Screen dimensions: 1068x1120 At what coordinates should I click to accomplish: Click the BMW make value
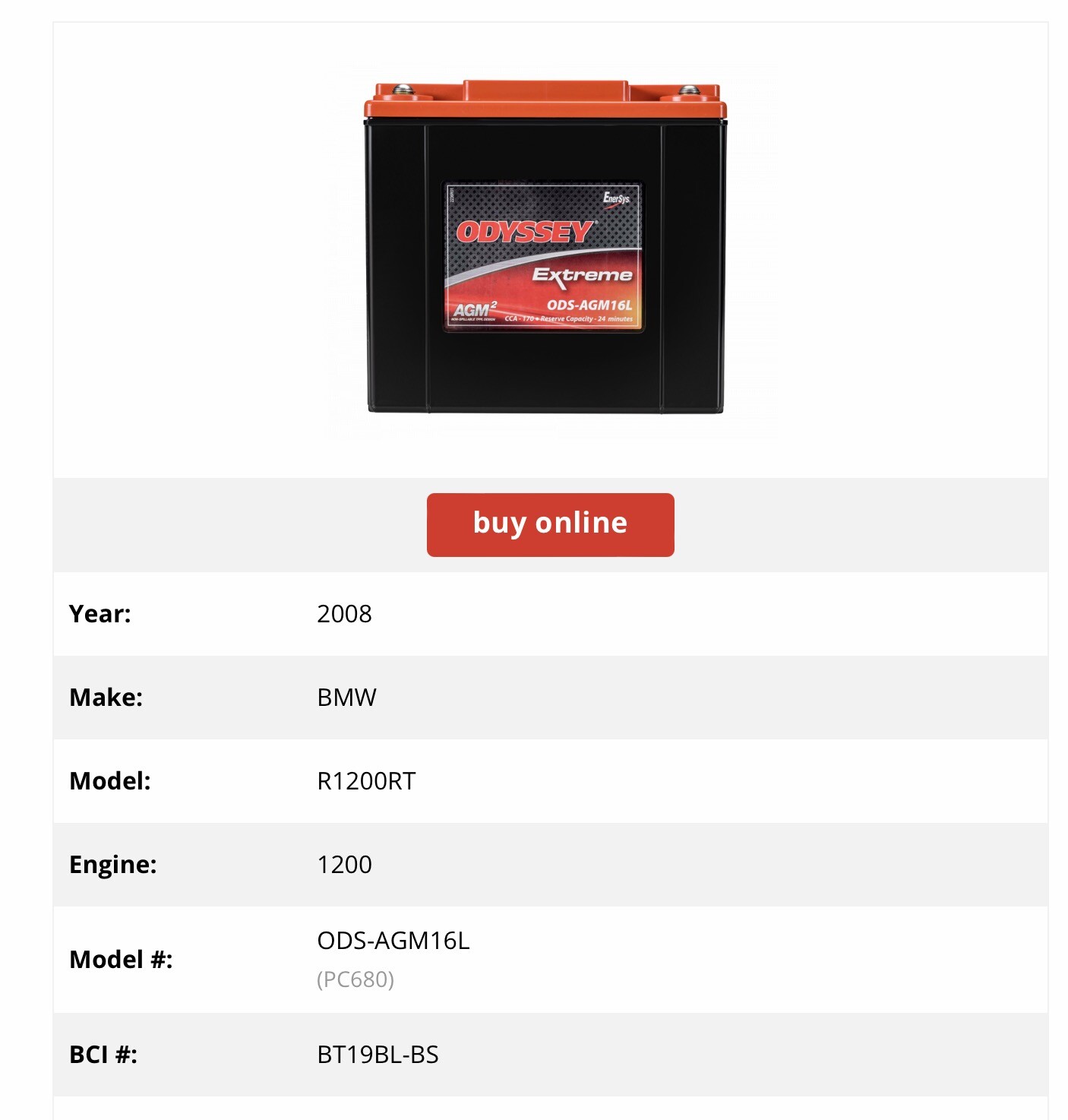click(349, 698)
